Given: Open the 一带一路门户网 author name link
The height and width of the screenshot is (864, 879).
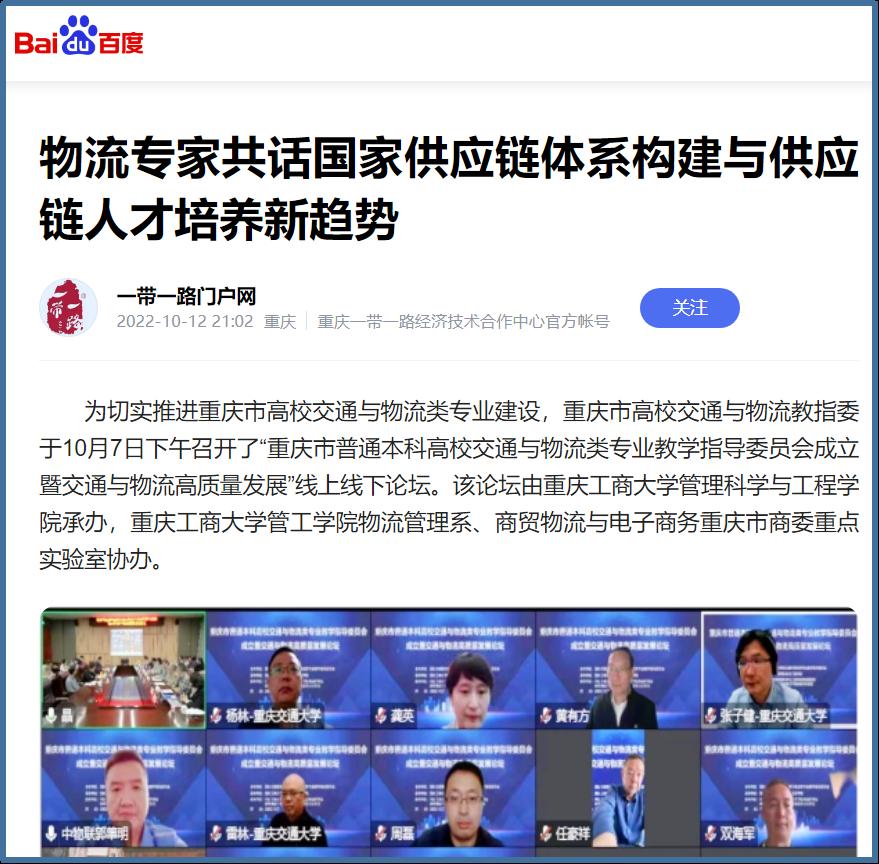Looking at the screenshot, I should pos(186,296).
